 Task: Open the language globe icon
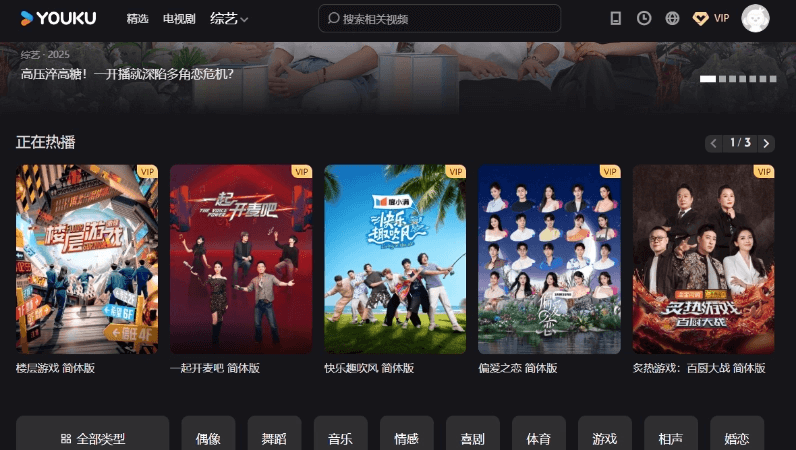pyautogui.click(x=672, y=18)
